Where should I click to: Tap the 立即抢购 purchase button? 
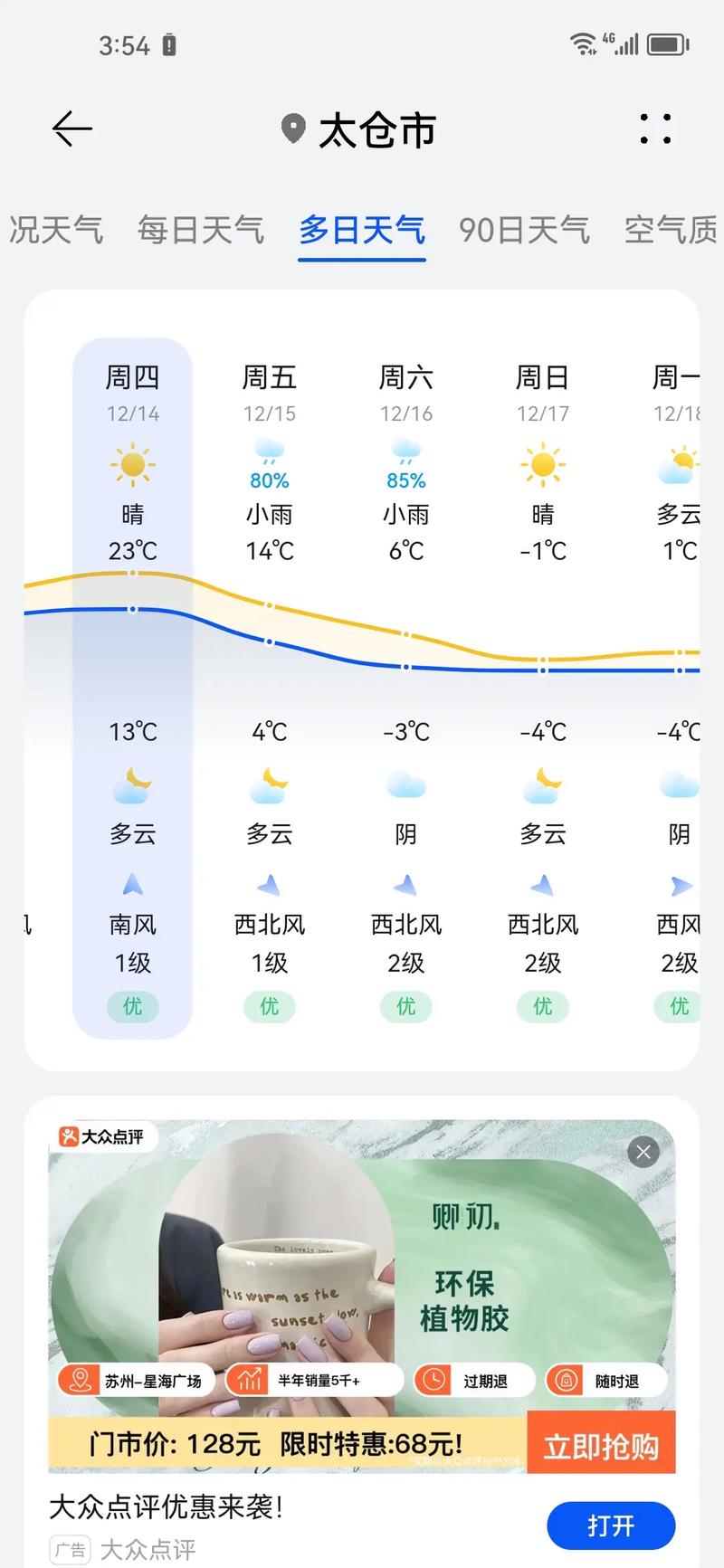coord(601,1442)
